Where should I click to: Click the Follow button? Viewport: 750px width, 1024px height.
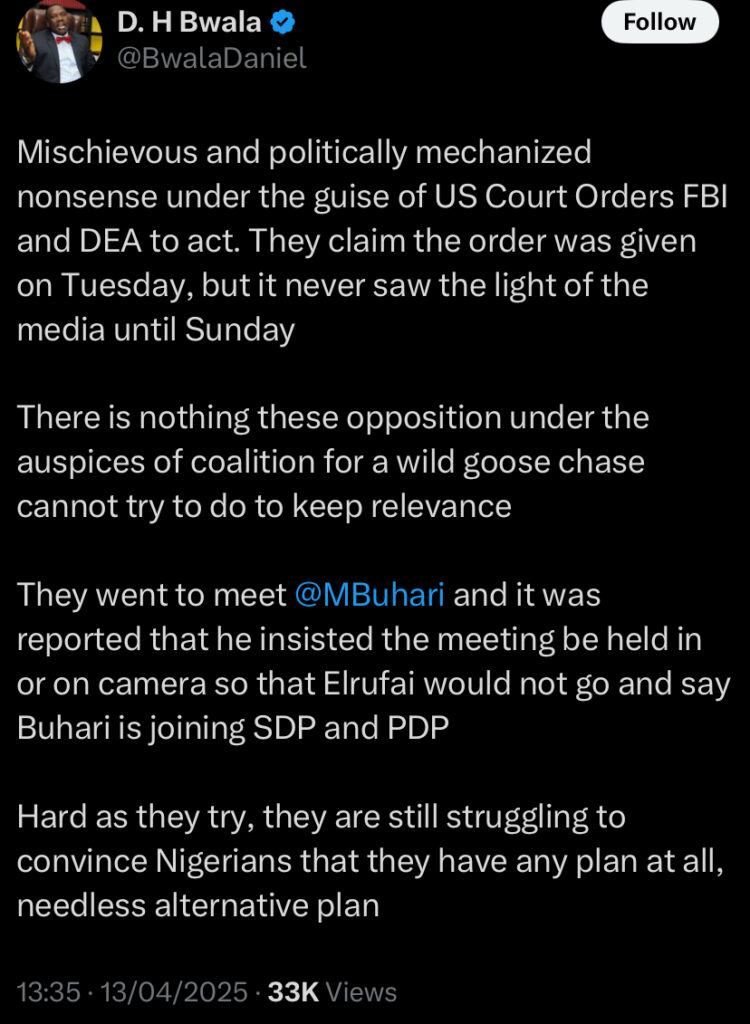[x=659, y=22]
